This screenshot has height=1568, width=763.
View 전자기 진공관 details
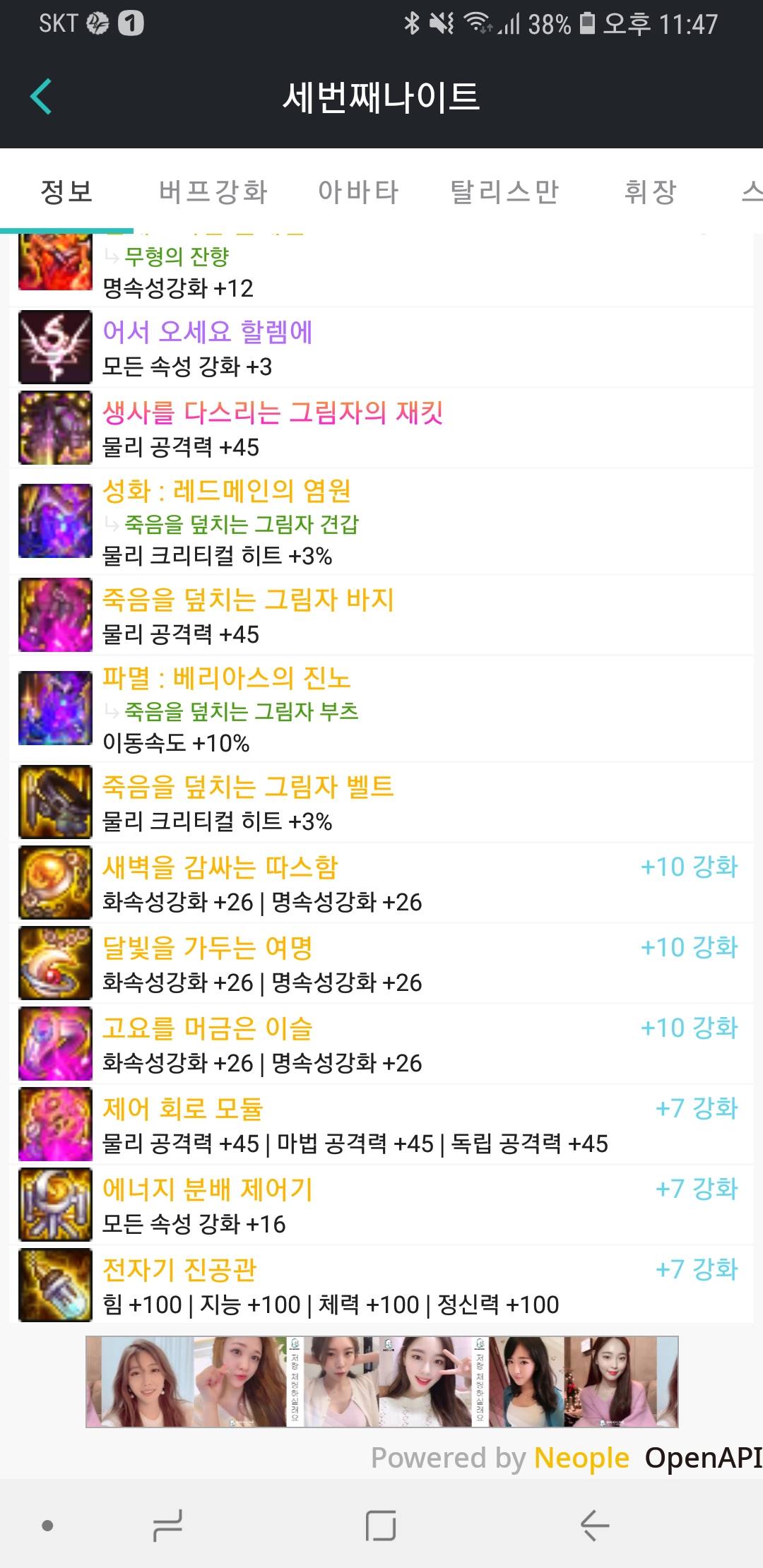179,1270
